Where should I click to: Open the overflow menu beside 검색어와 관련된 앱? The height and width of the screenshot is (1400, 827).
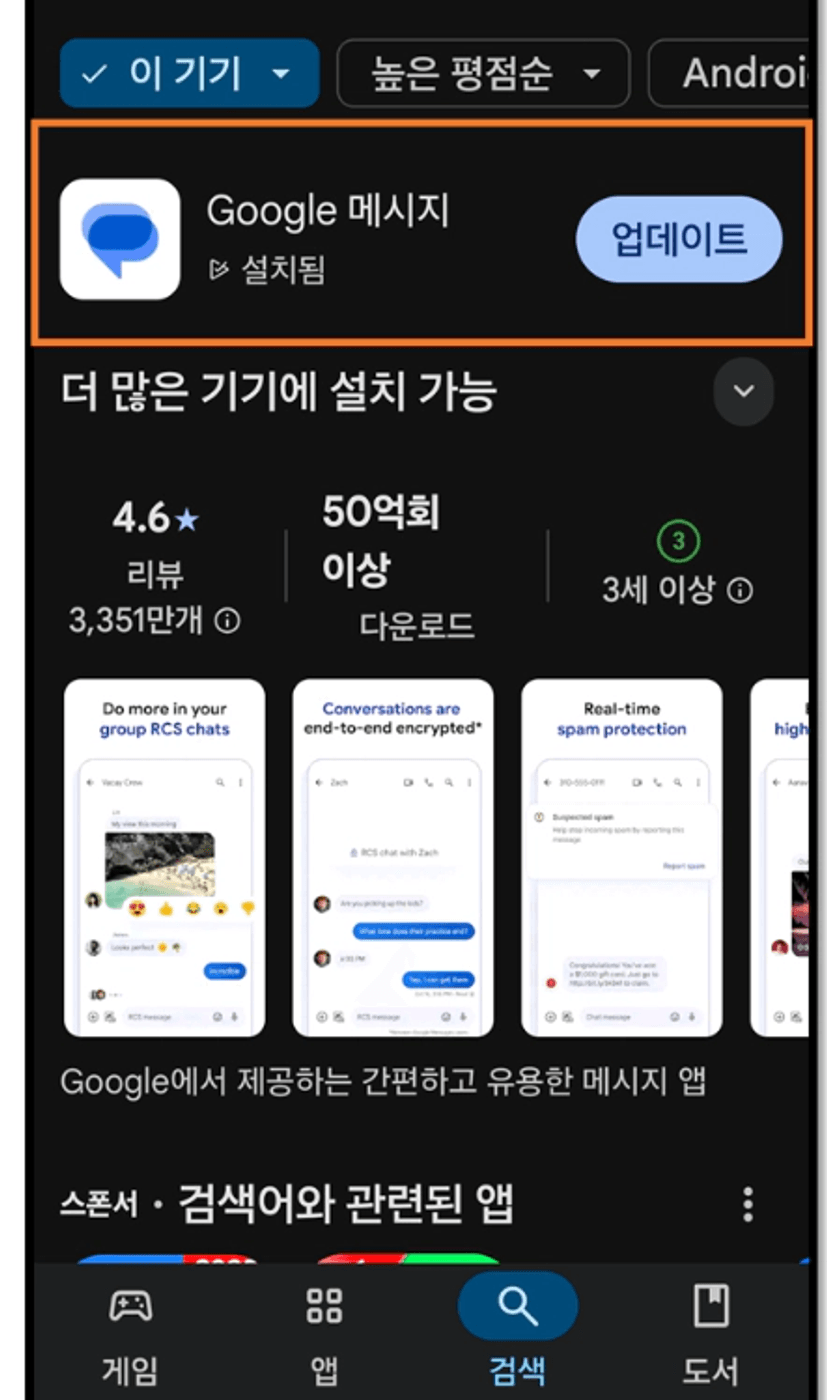(x=748, y=1205)
